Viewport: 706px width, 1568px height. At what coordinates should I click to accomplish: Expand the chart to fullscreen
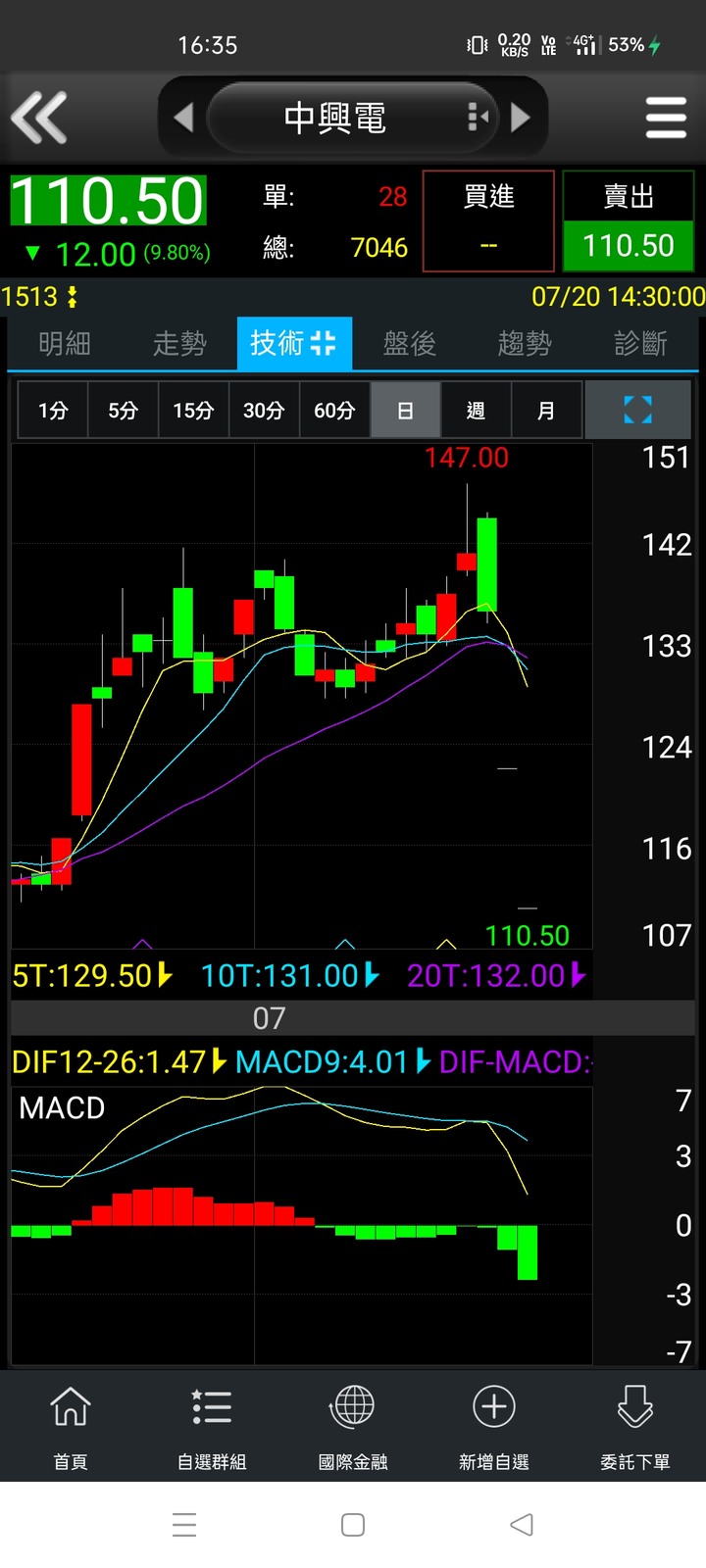coord(638,410)
